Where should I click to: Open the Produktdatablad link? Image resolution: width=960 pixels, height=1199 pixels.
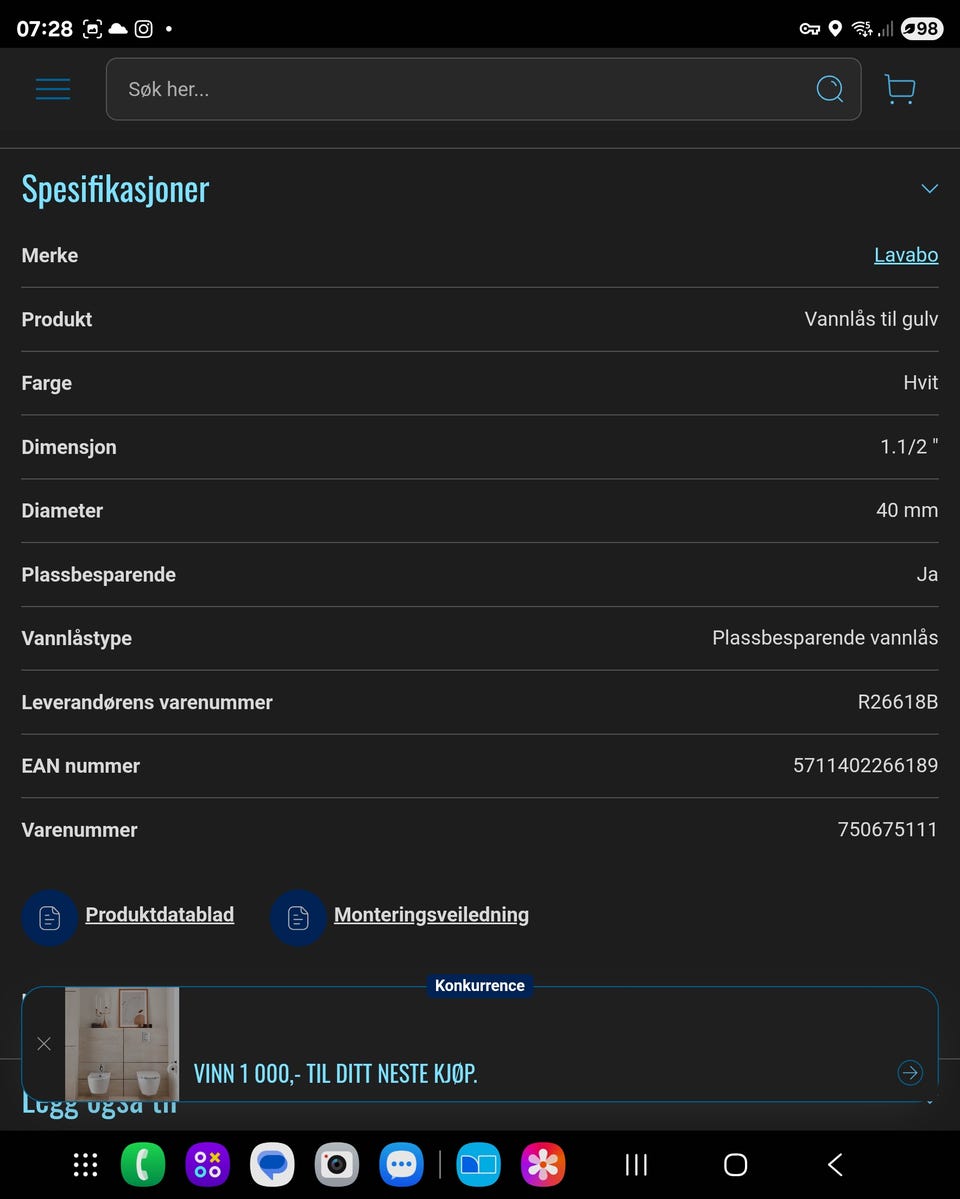[x=159, y=914]
